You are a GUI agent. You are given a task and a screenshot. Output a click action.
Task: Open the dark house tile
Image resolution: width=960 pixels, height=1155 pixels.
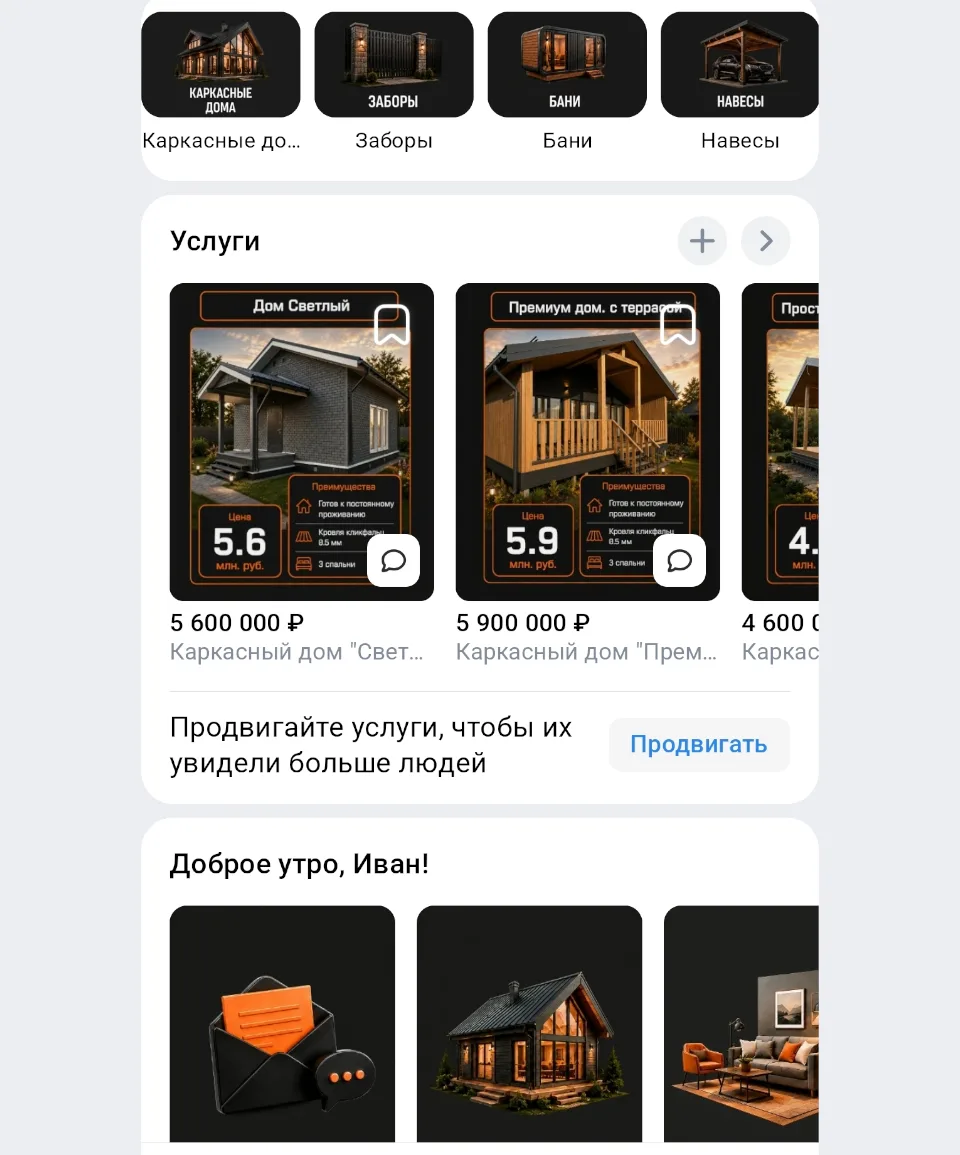529,1024
